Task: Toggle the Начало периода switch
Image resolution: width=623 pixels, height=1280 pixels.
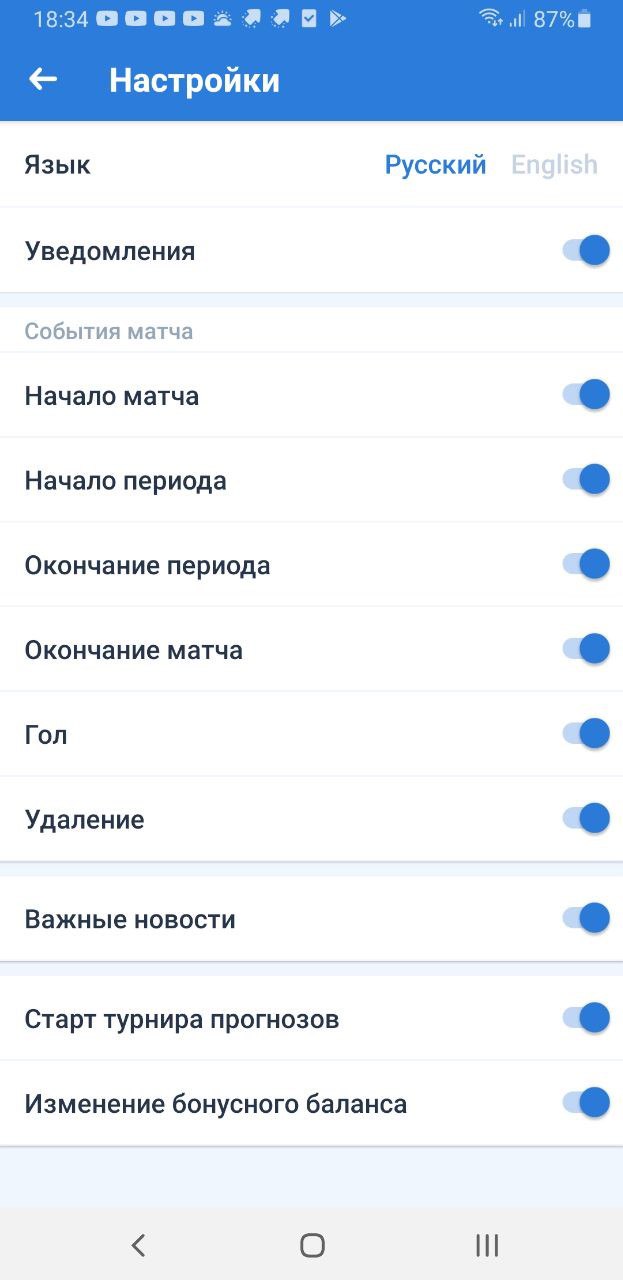Action: pyautogui.click(x=586, y=479)
